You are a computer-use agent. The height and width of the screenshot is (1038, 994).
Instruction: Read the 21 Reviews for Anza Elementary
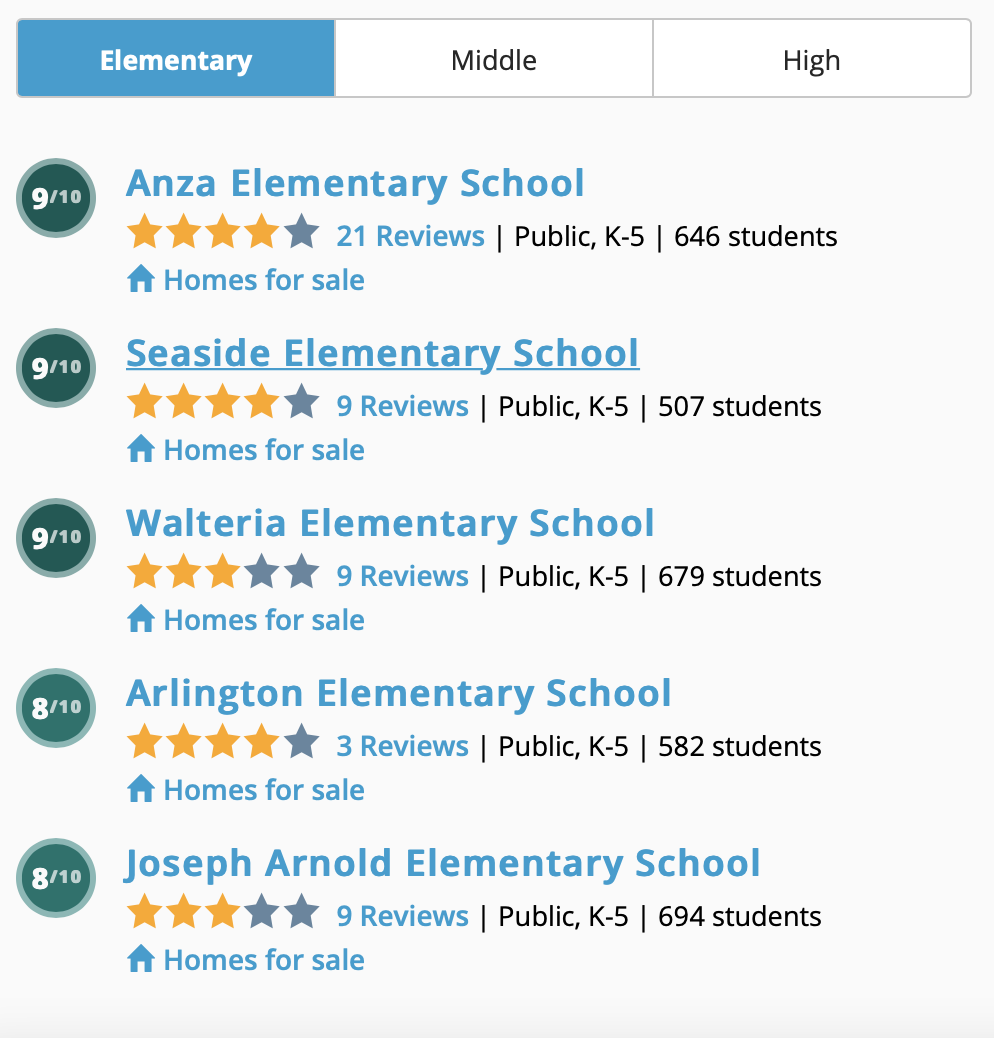[410, 237]
